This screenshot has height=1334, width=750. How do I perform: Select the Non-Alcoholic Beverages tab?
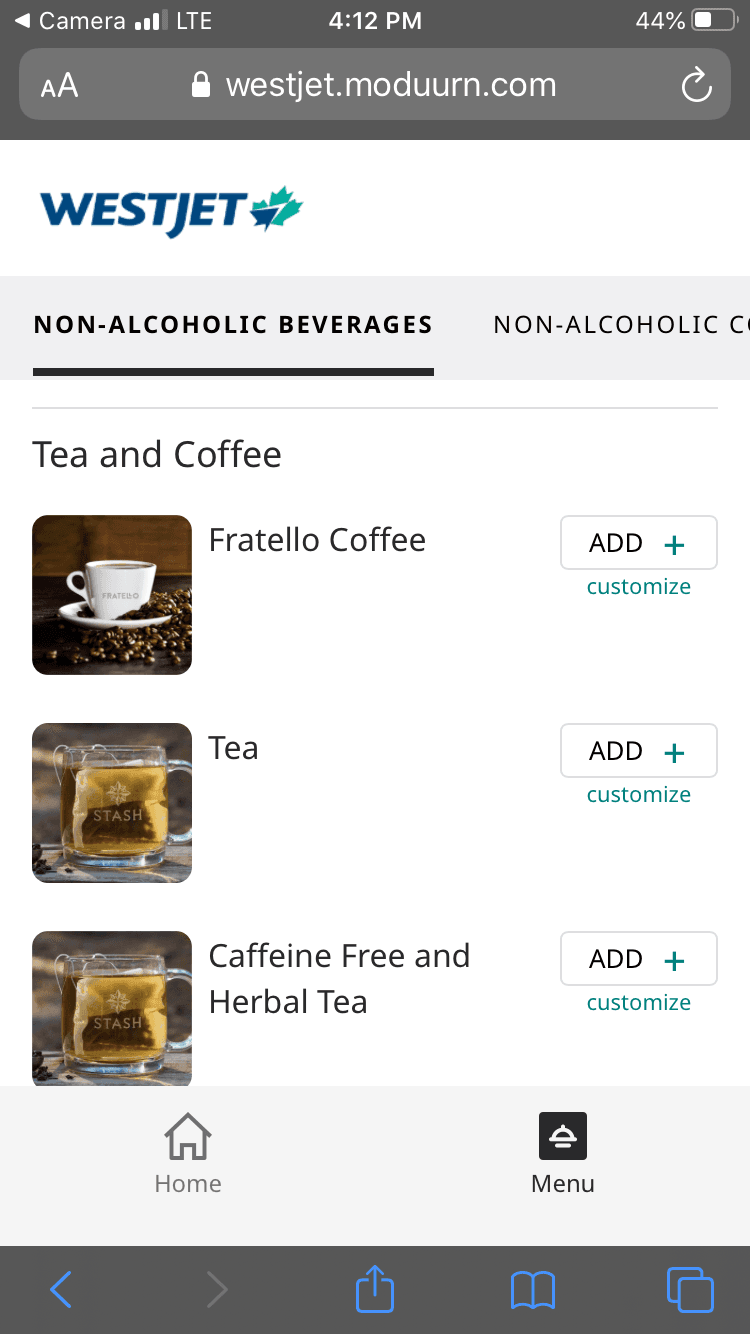coord(233,325)
